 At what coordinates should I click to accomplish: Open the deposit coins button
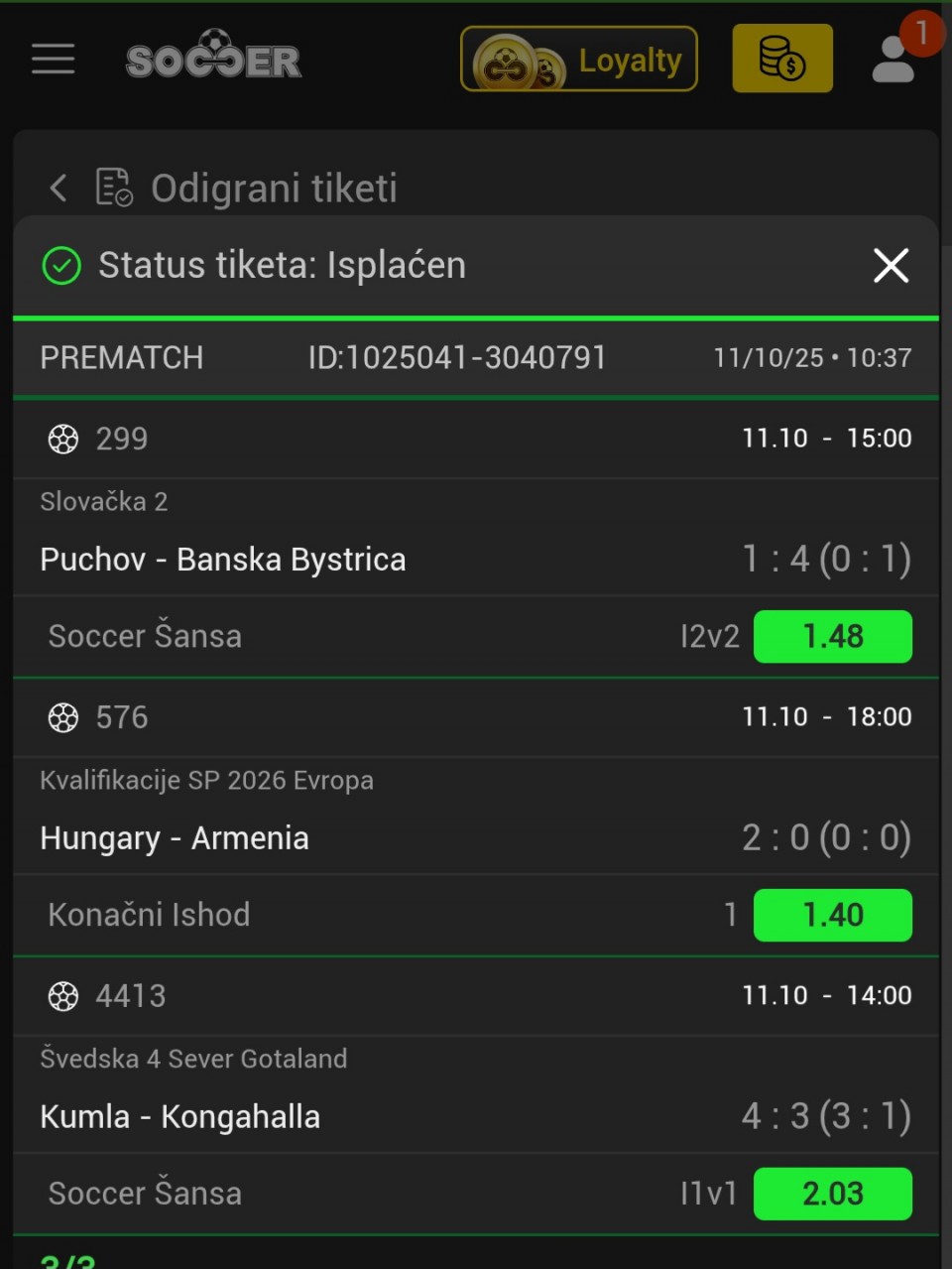782,59
